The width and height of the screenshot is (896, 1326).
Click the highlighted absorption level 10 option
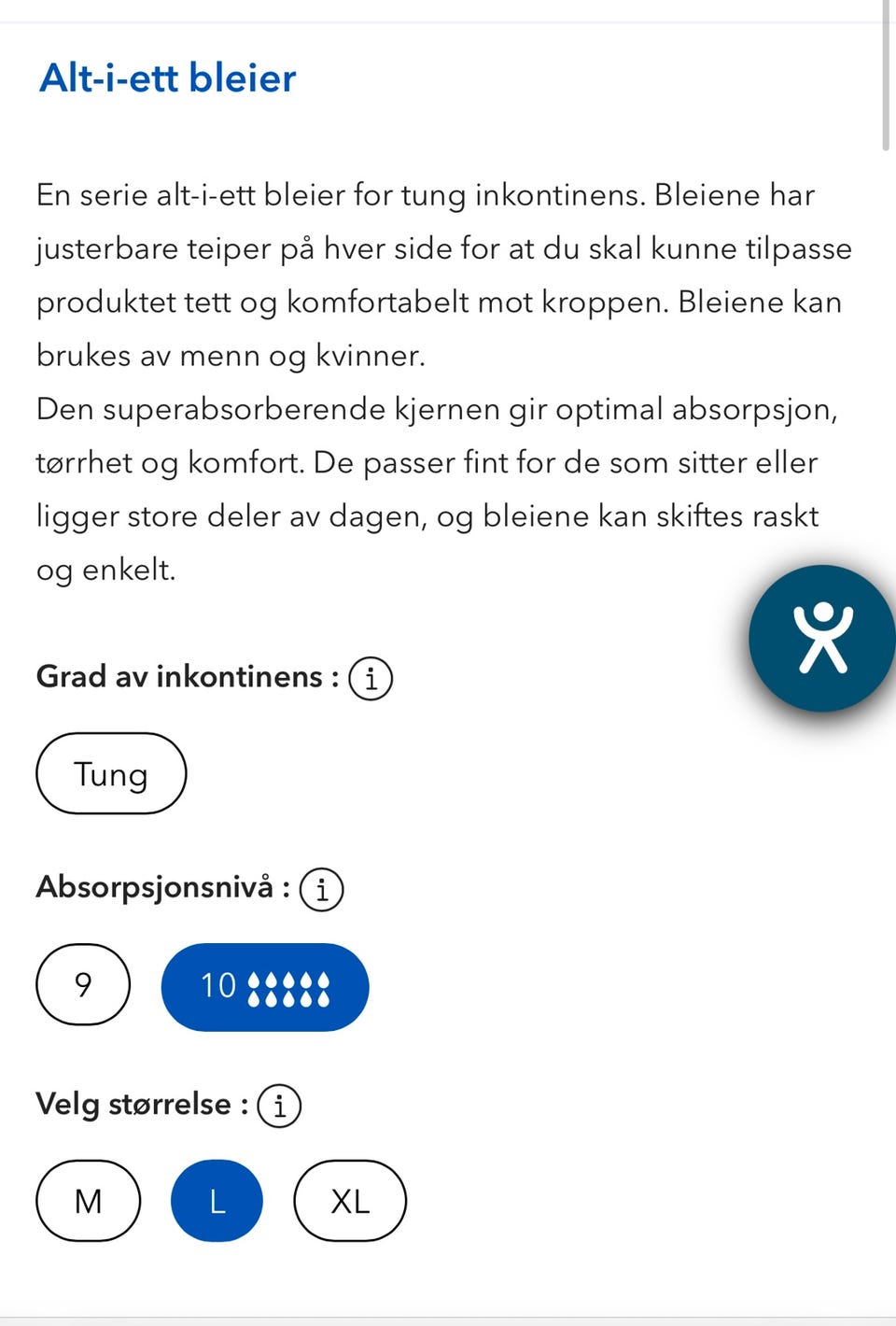(265, 987)
